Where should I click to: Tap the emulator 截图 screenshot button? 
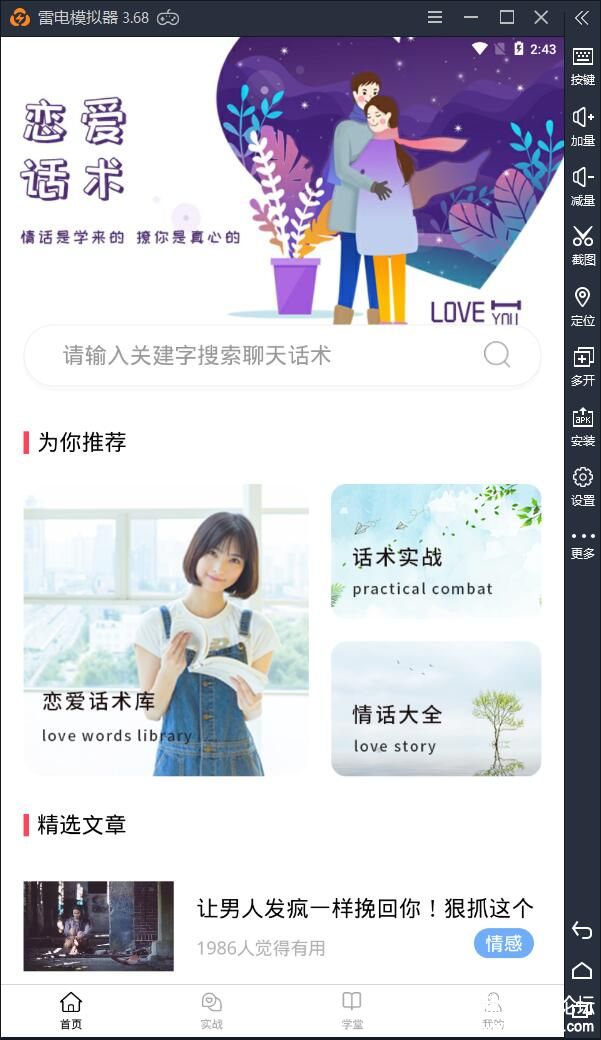coord(583,245)
